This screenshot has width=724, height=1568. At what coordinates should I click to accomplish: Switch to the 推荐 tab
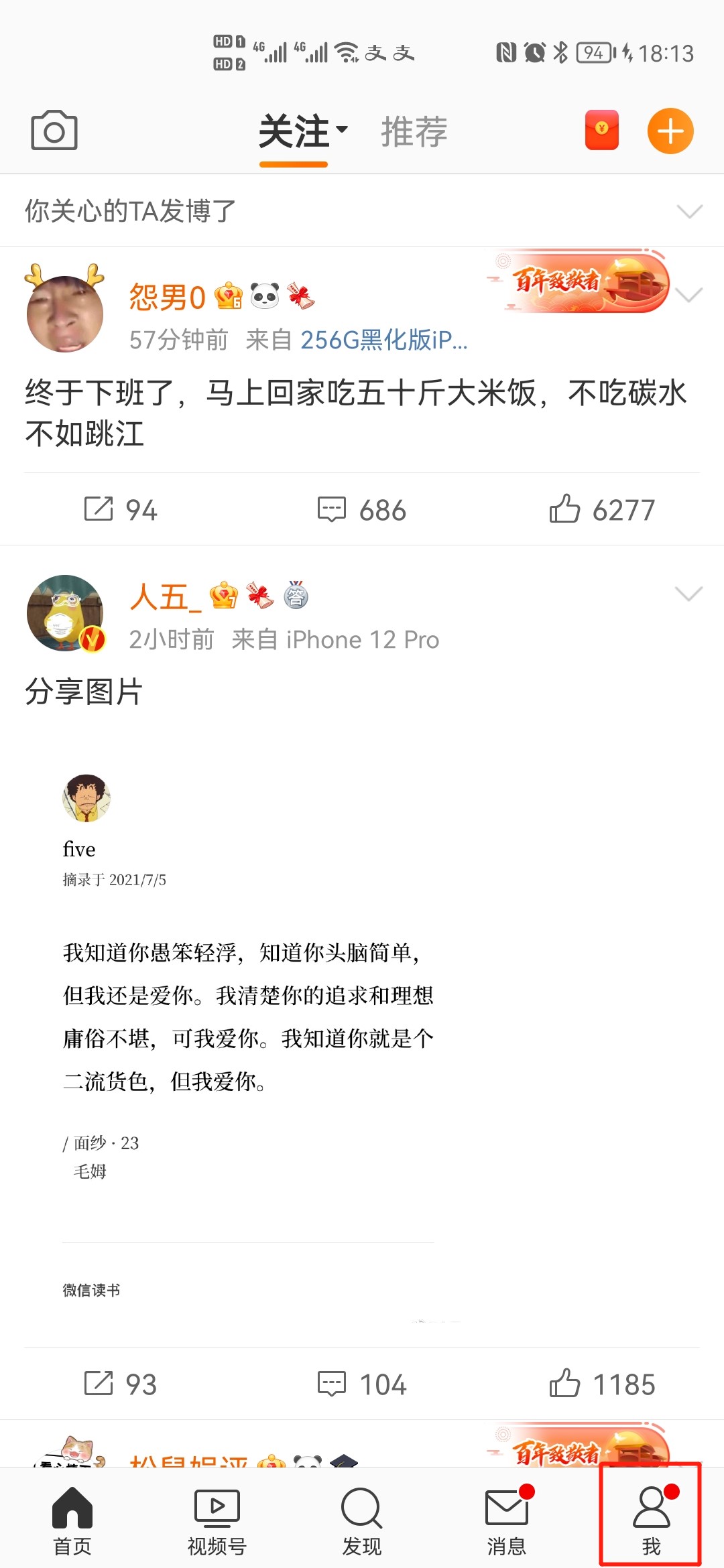(x=414, y=131)
